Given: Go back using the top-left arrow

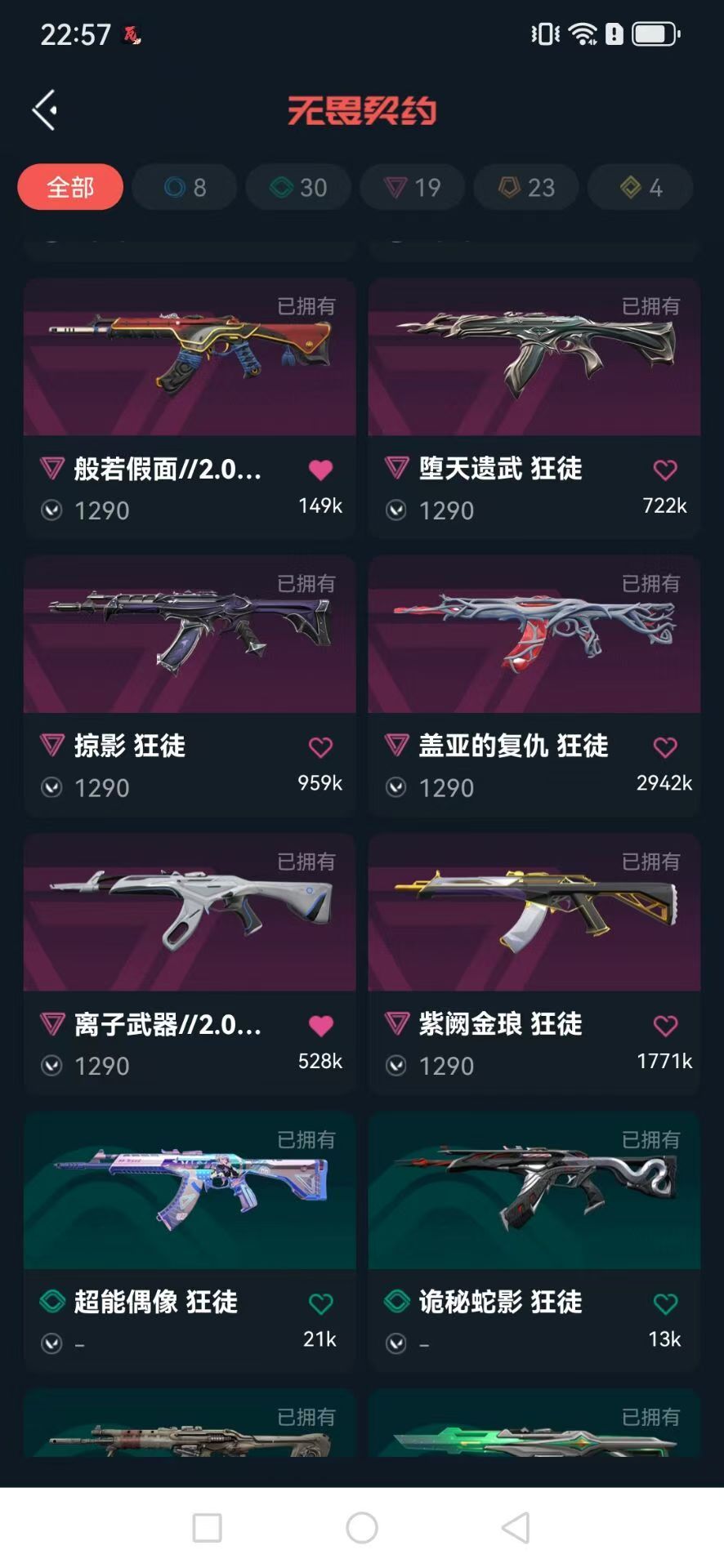Looking at the screenshot, I should [45, 110].
